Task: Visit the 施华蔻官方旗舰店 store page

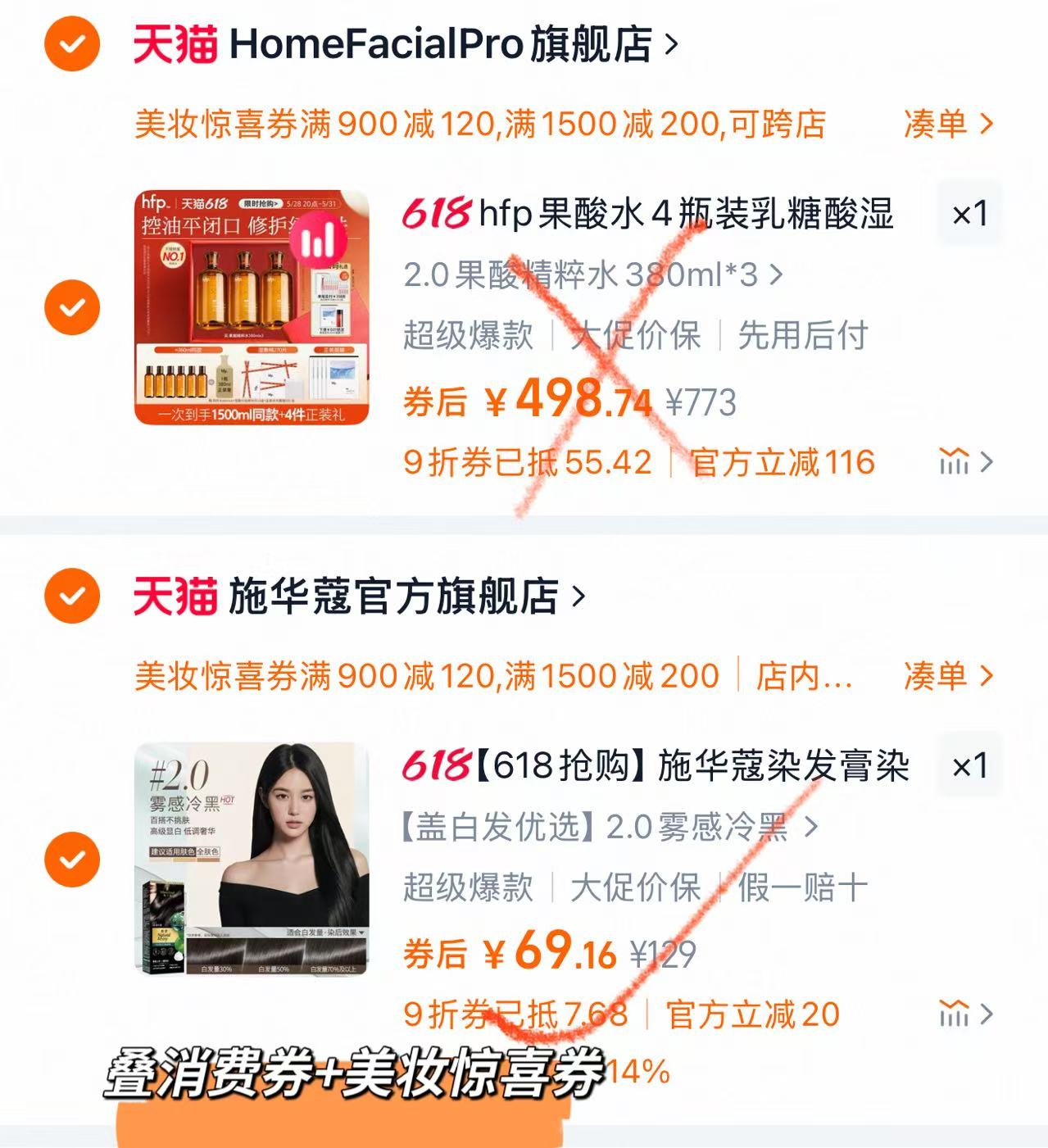Action: (x=393, y=596)
